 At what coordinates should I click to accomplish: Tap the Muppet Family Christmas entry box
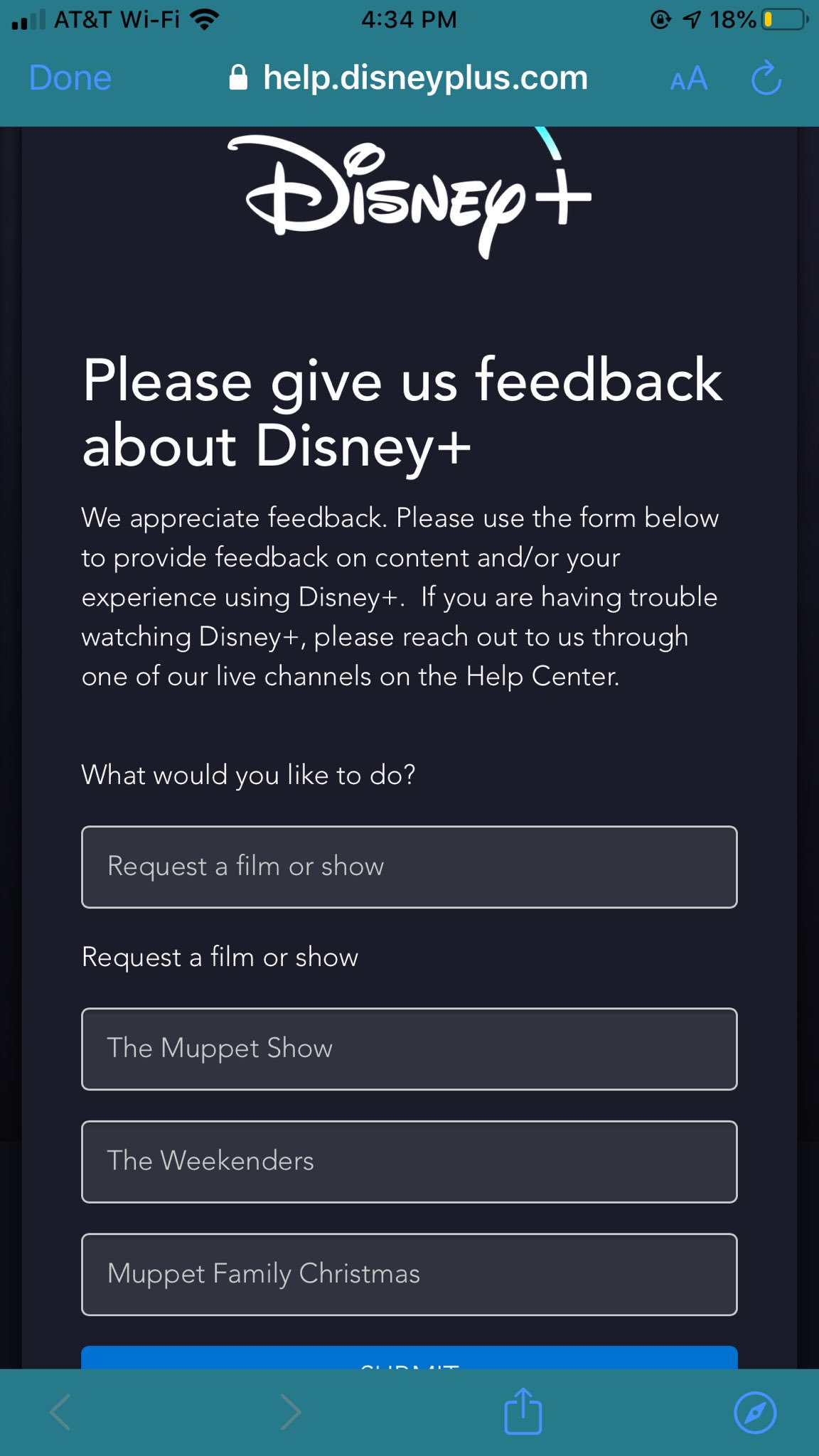click(x=409, y=1275)
